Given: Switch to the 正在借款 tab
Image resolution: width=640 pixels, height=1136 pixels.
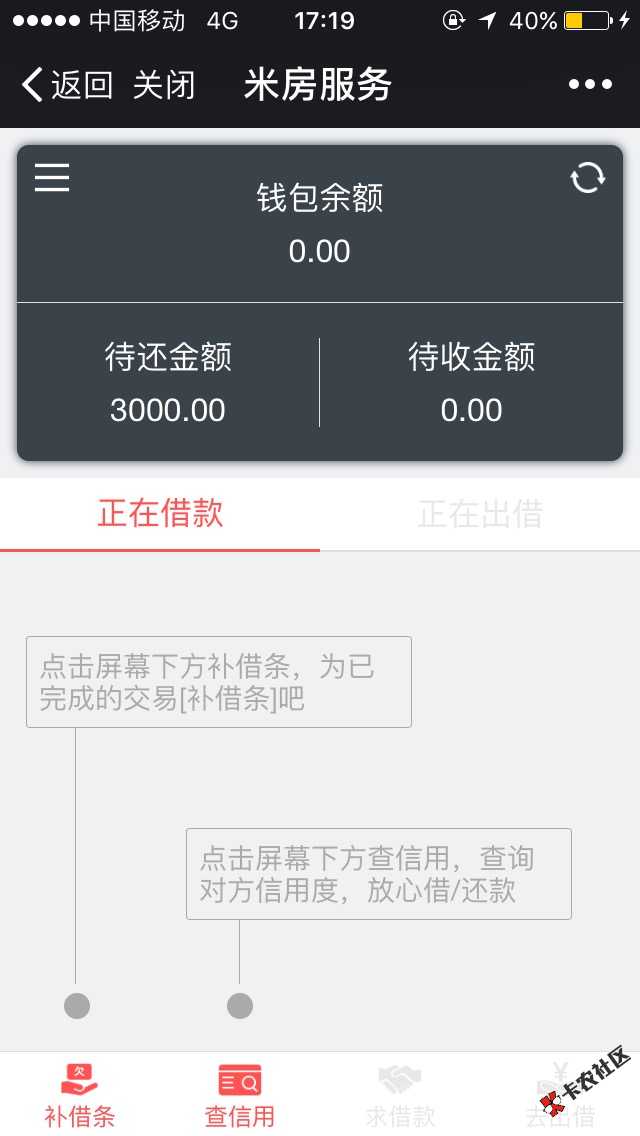Looking at the screenshot, I should 160,514.
